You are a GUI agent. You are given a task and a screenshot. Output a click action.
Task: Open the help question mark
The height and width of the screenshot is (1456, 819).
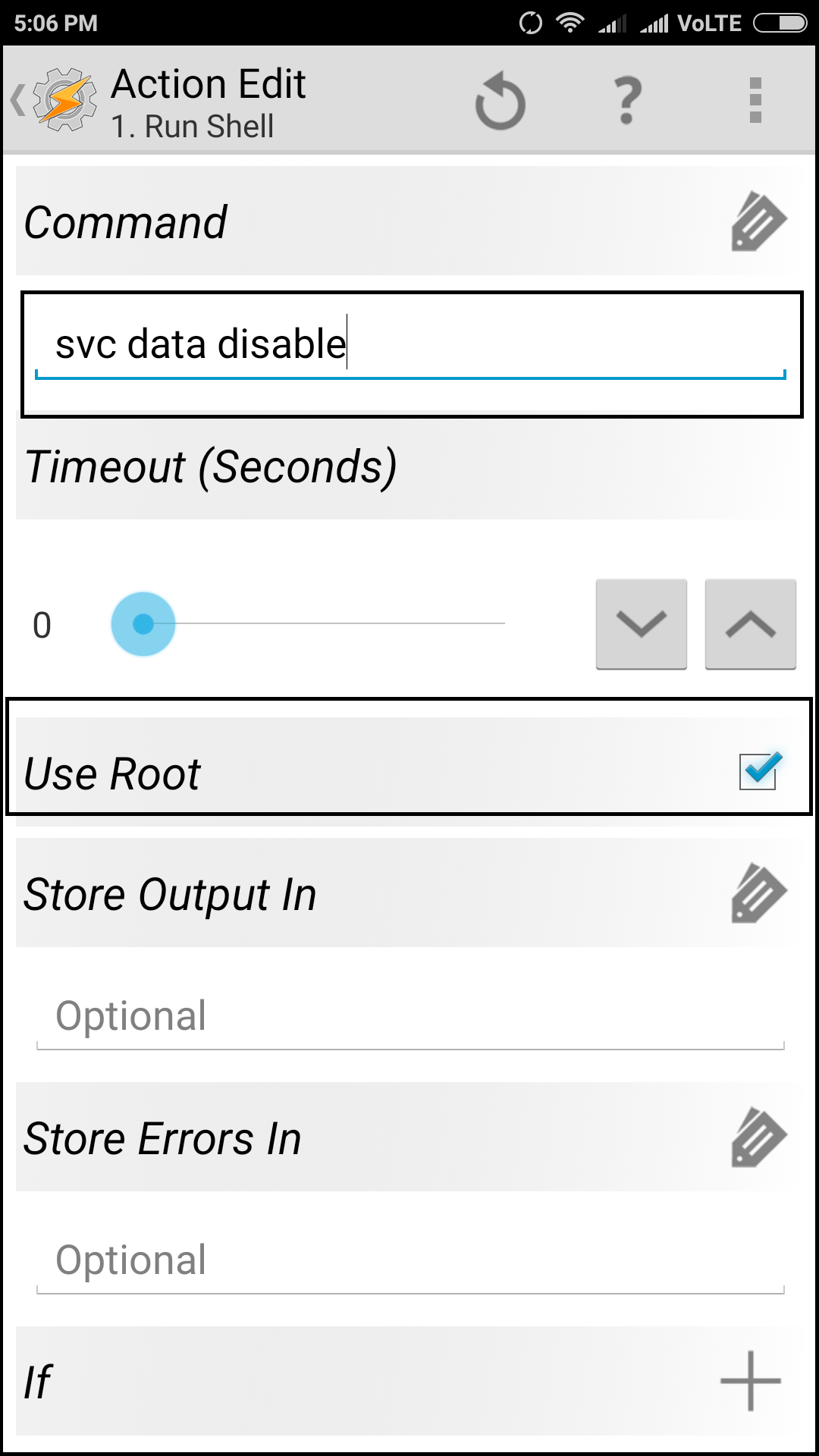[x=628, y=100]
